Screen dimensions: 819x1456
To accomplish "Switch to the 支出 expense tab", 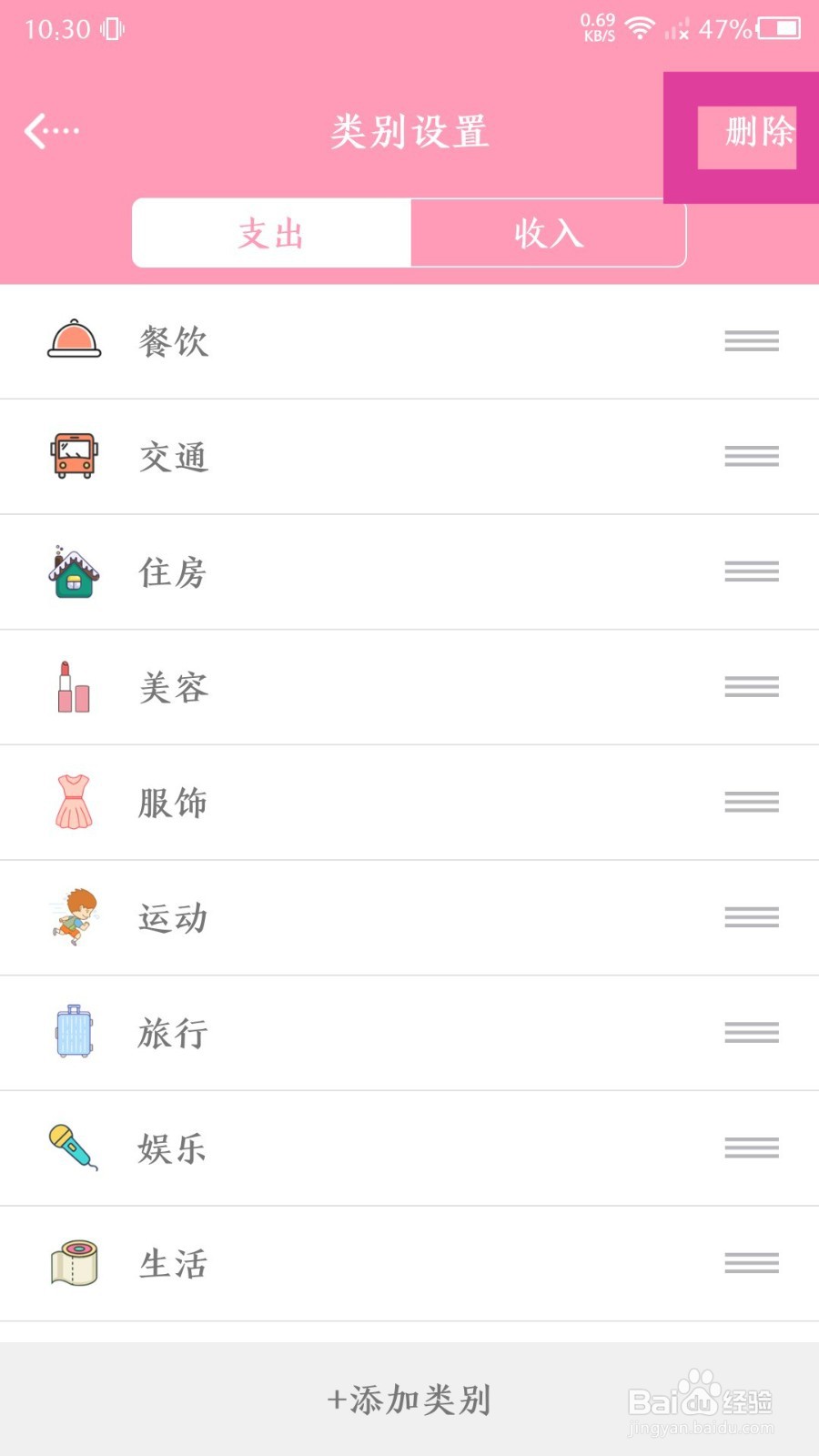I will coord(271,234).
